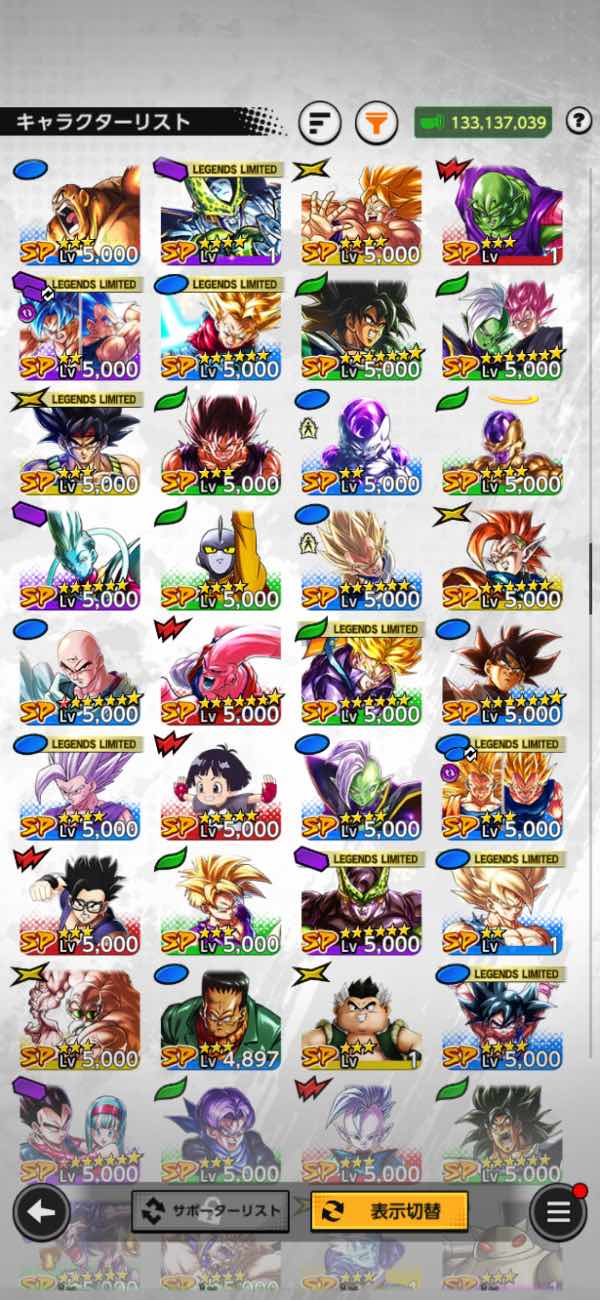Open the サポーターリスト supporter list
600x1300 pixels.
(211, 1211)
